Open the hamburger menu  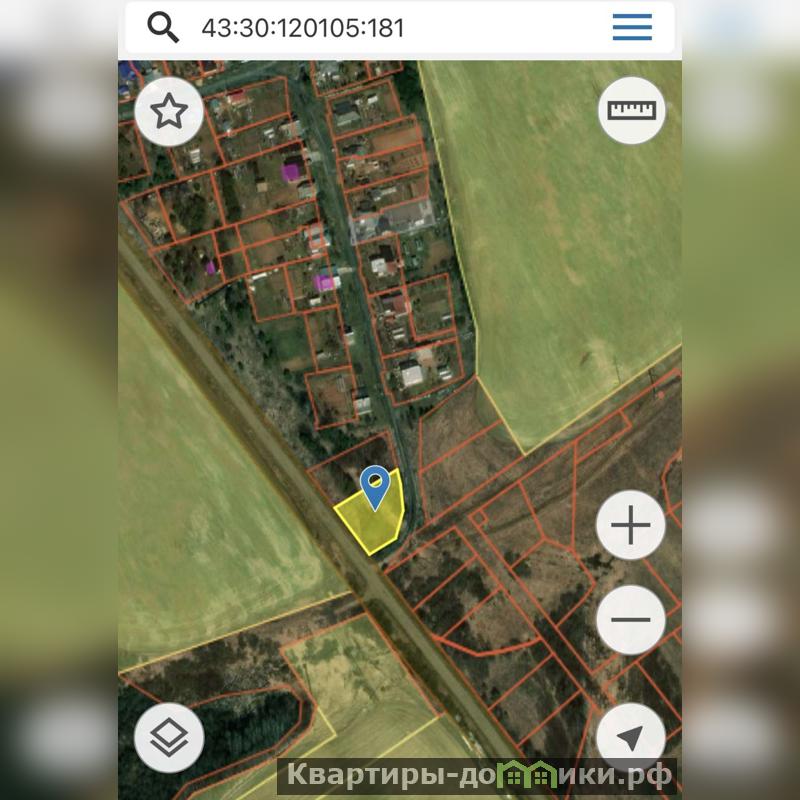pos(632,28)
